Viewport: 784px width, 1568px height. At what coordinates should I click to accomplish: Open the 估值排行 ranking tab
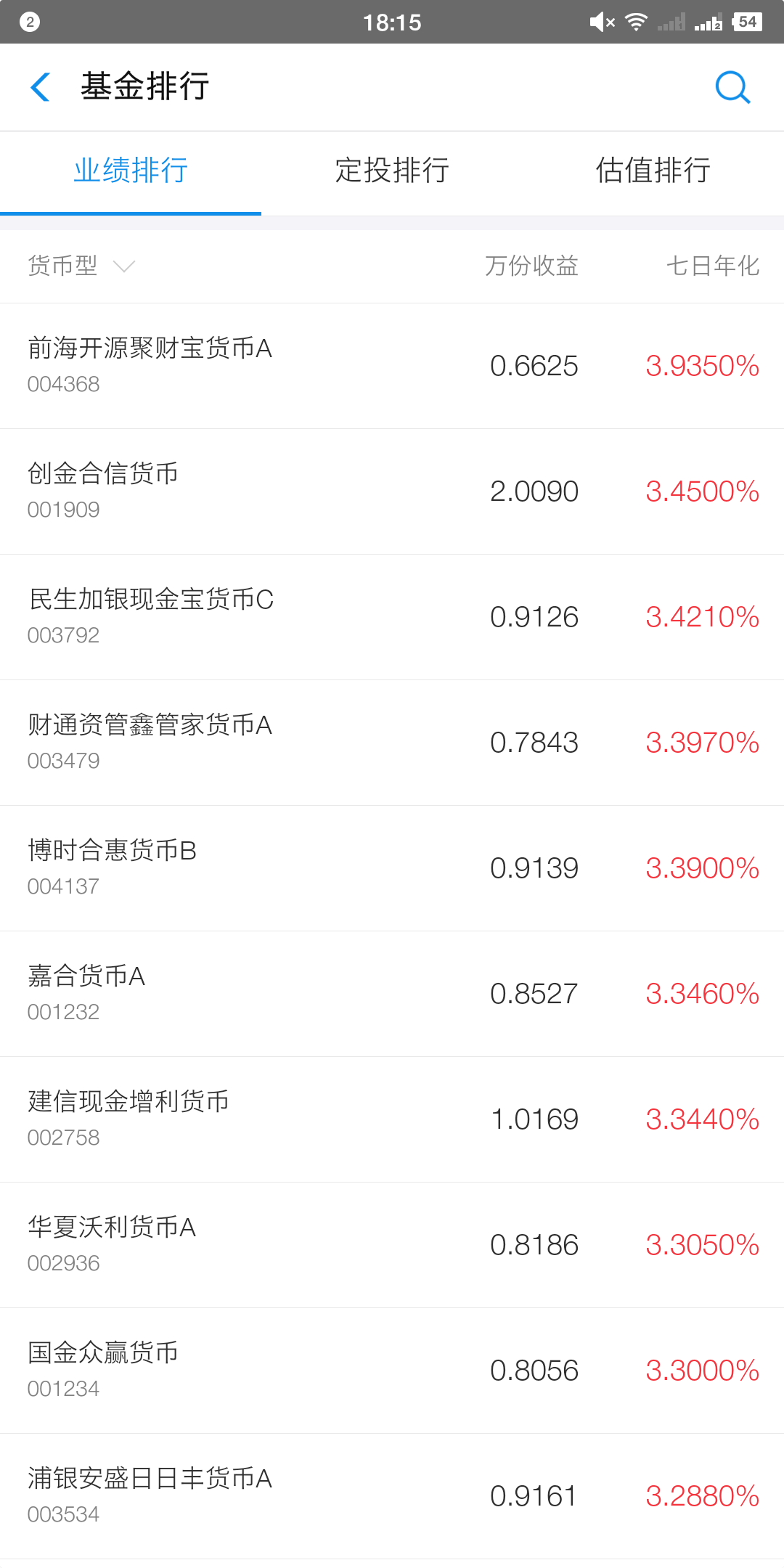click(652, 171)
